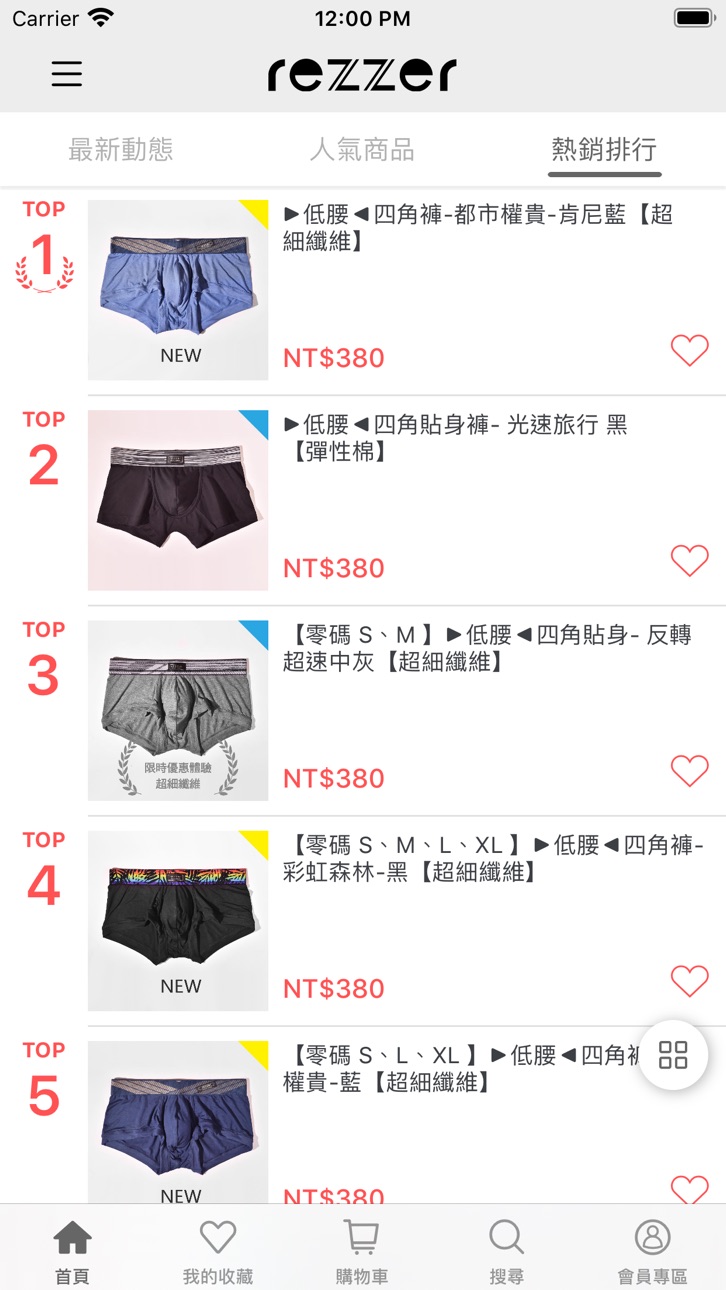Open 我的收藏 in bottom bar

[x=217, y=1248]
